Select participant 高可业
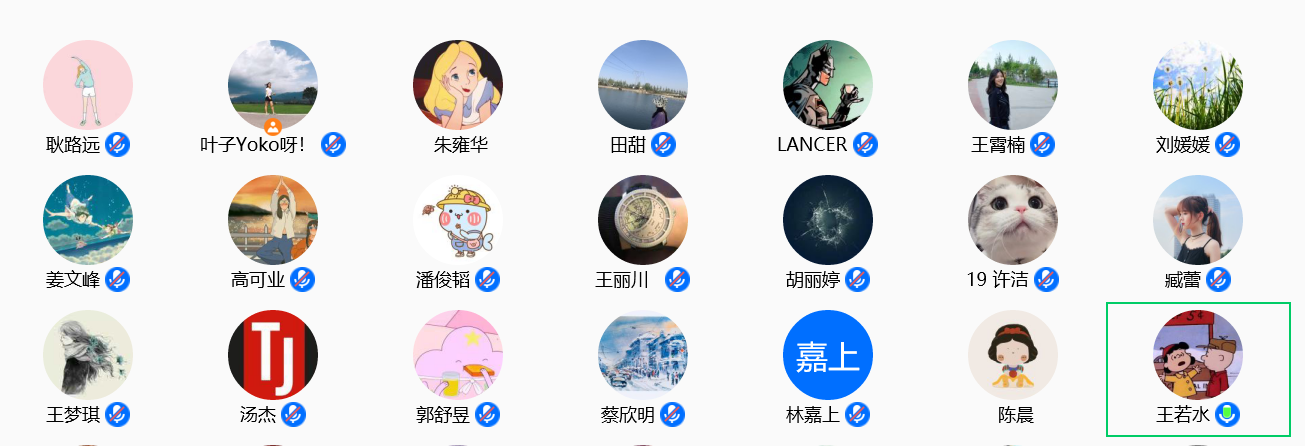1305x446 pixels. click(273, 220)
